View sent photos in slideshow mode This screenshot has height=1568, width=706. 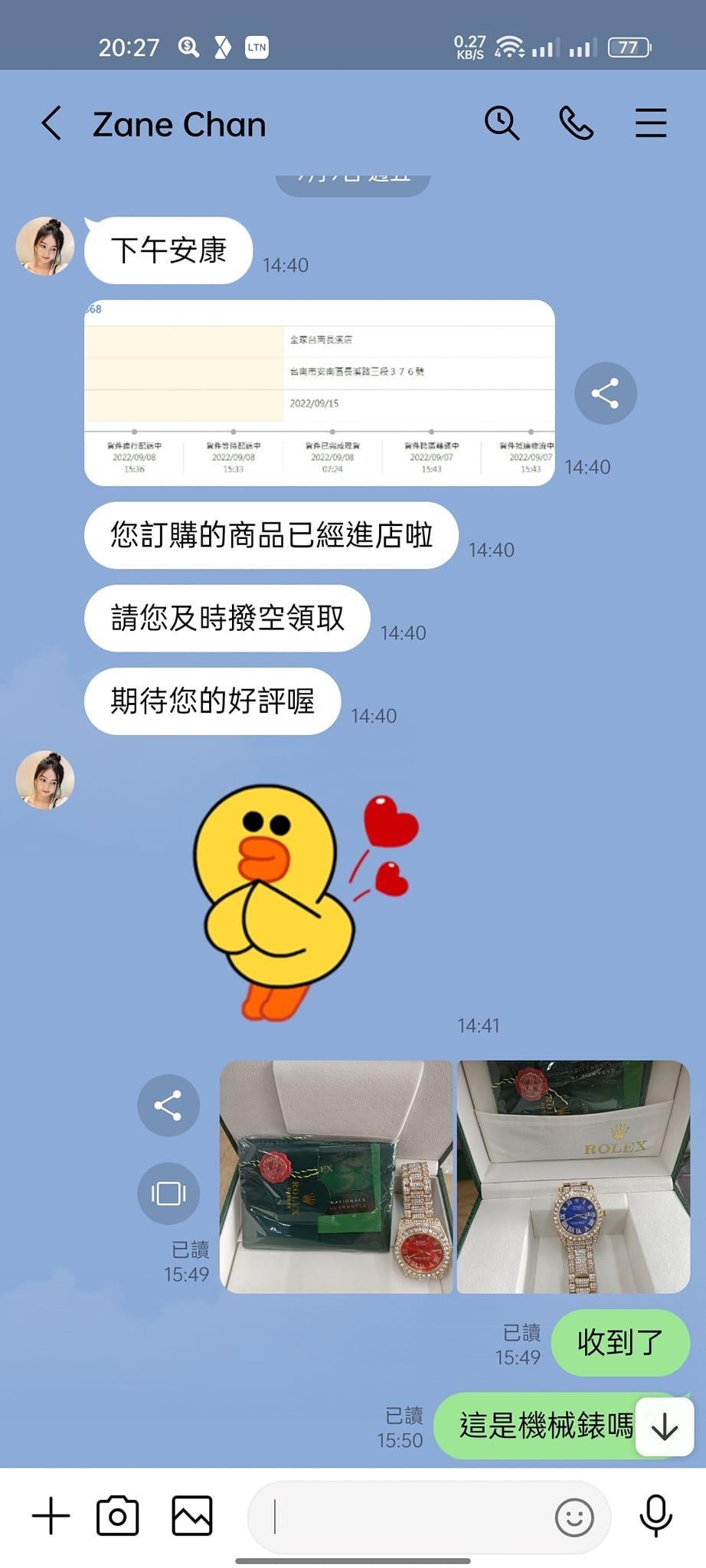168,1193
